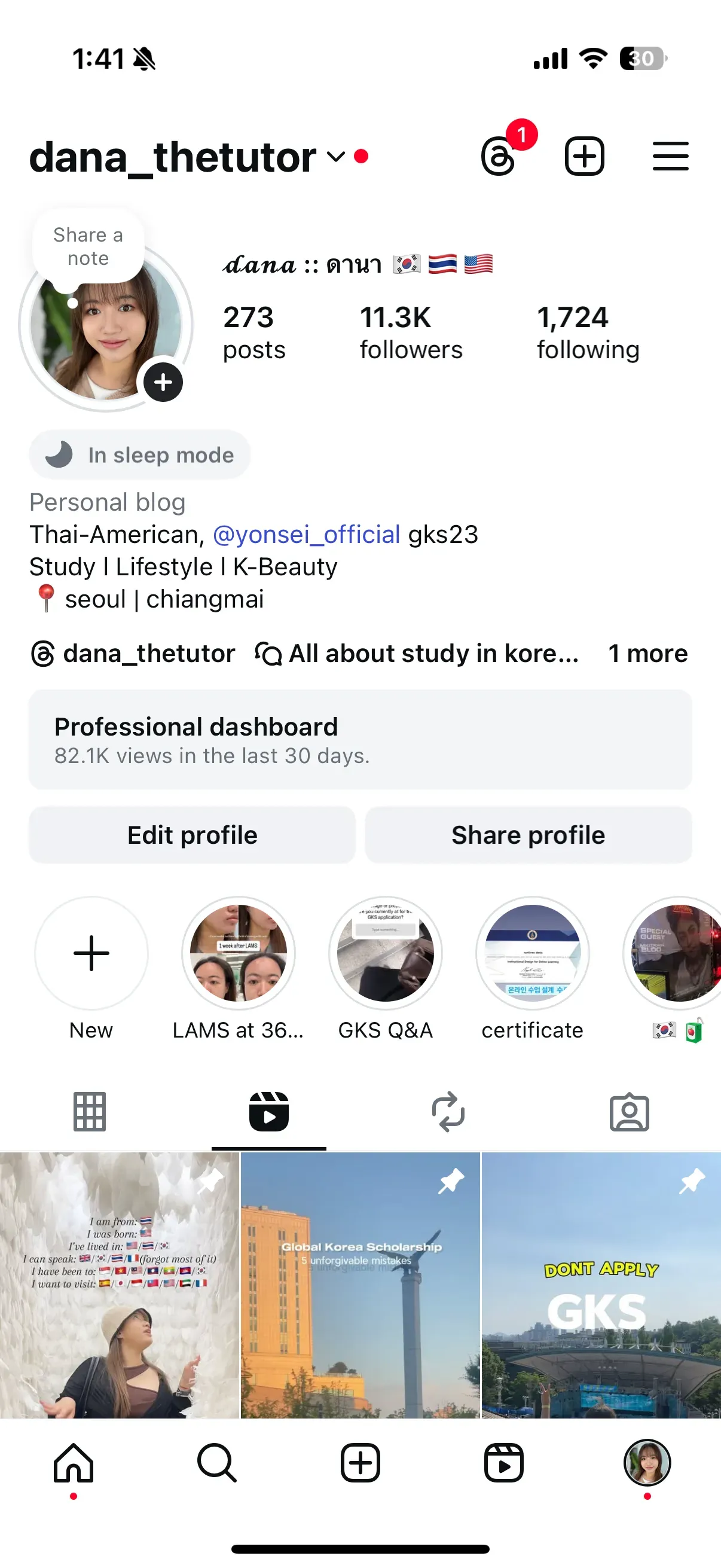This screenshot has width=721, height=1568.
Task: Open the In sleep mode chip
Action: click(140, 454)
